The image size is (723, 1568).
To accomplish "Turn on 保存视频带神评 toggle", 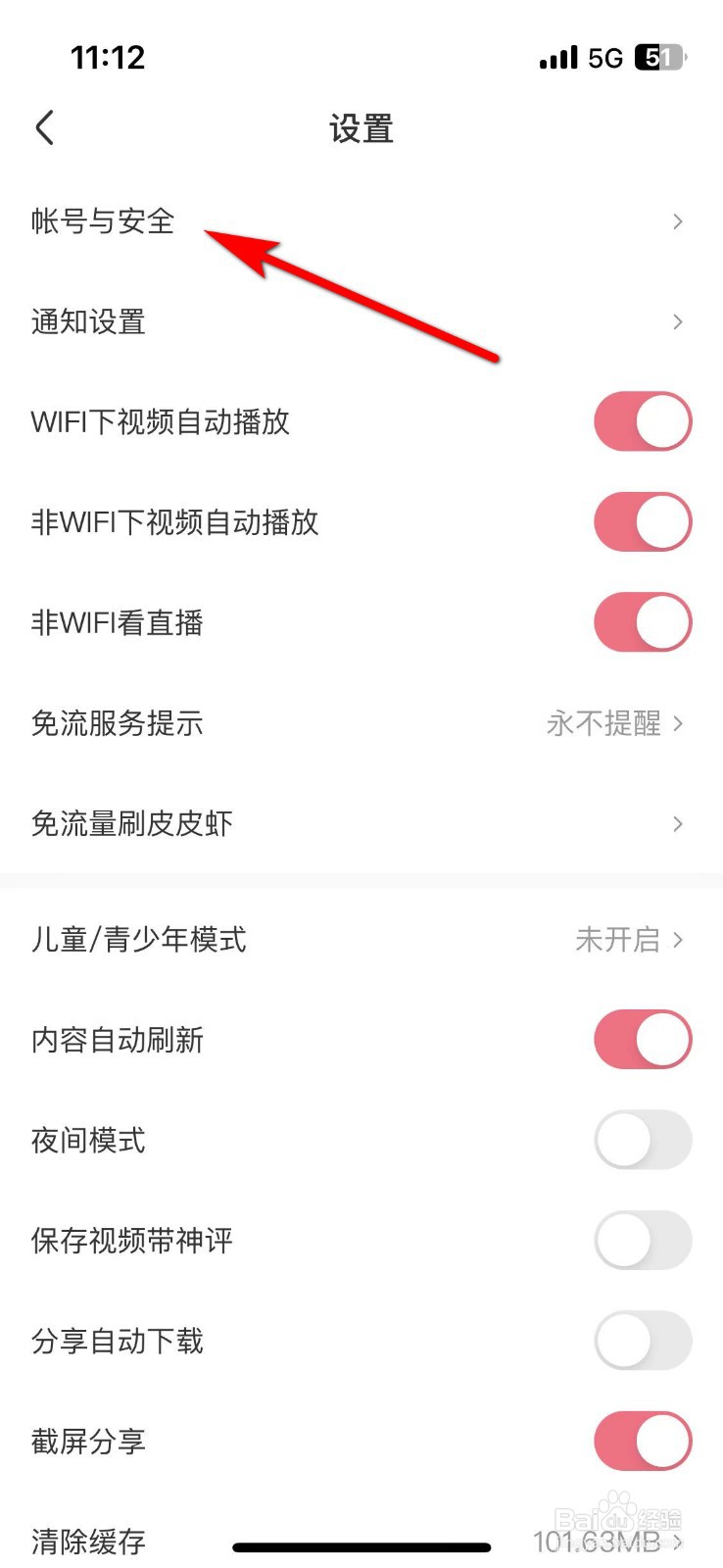I will click(x=642, y=1240).
